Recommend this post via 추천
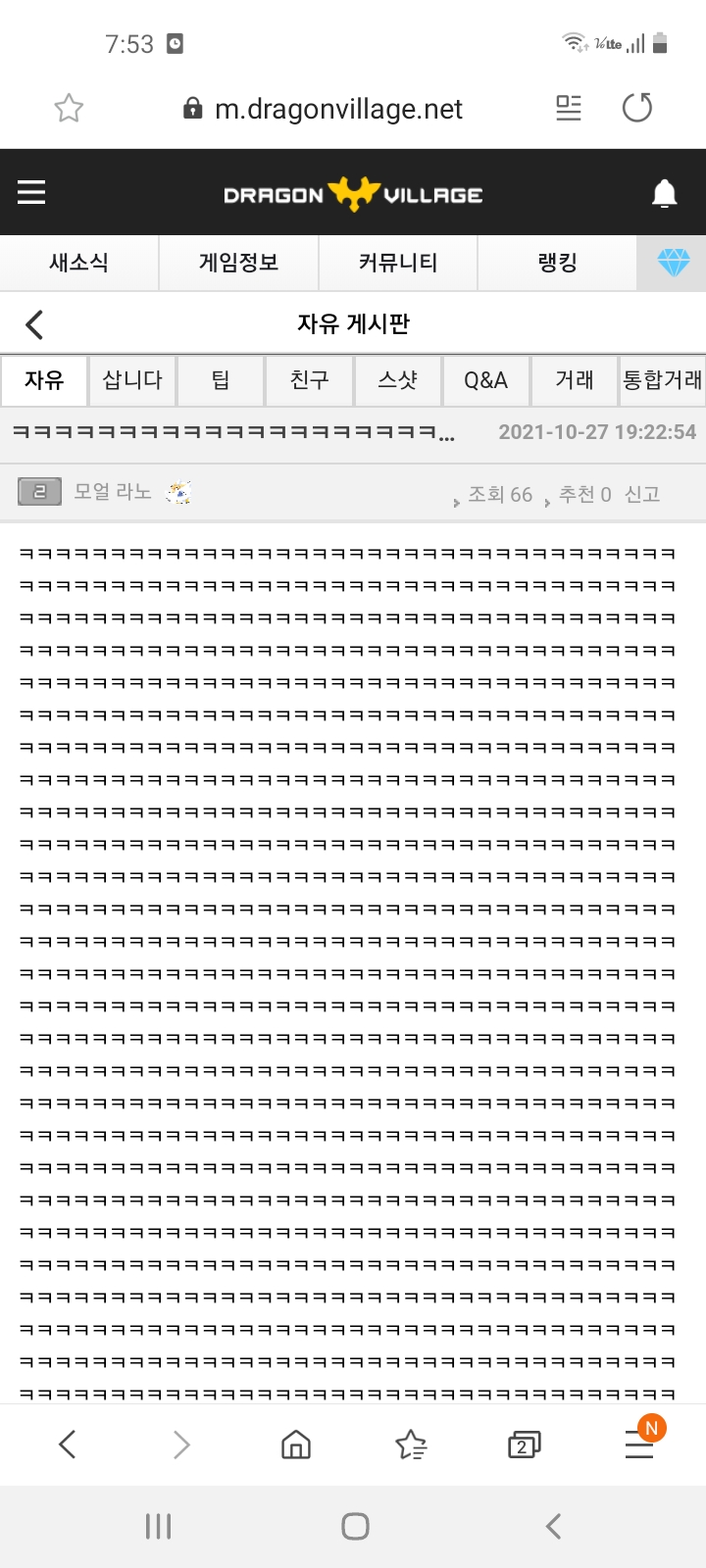Image resolution: width=706 pixels, height=1568 pixels. tap(584, 494)
